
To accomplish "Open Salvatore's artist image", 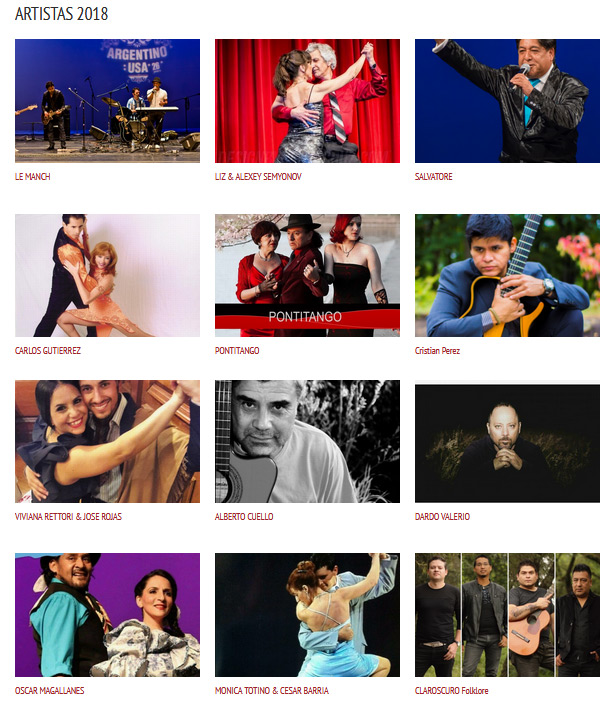I will point(507,100).
